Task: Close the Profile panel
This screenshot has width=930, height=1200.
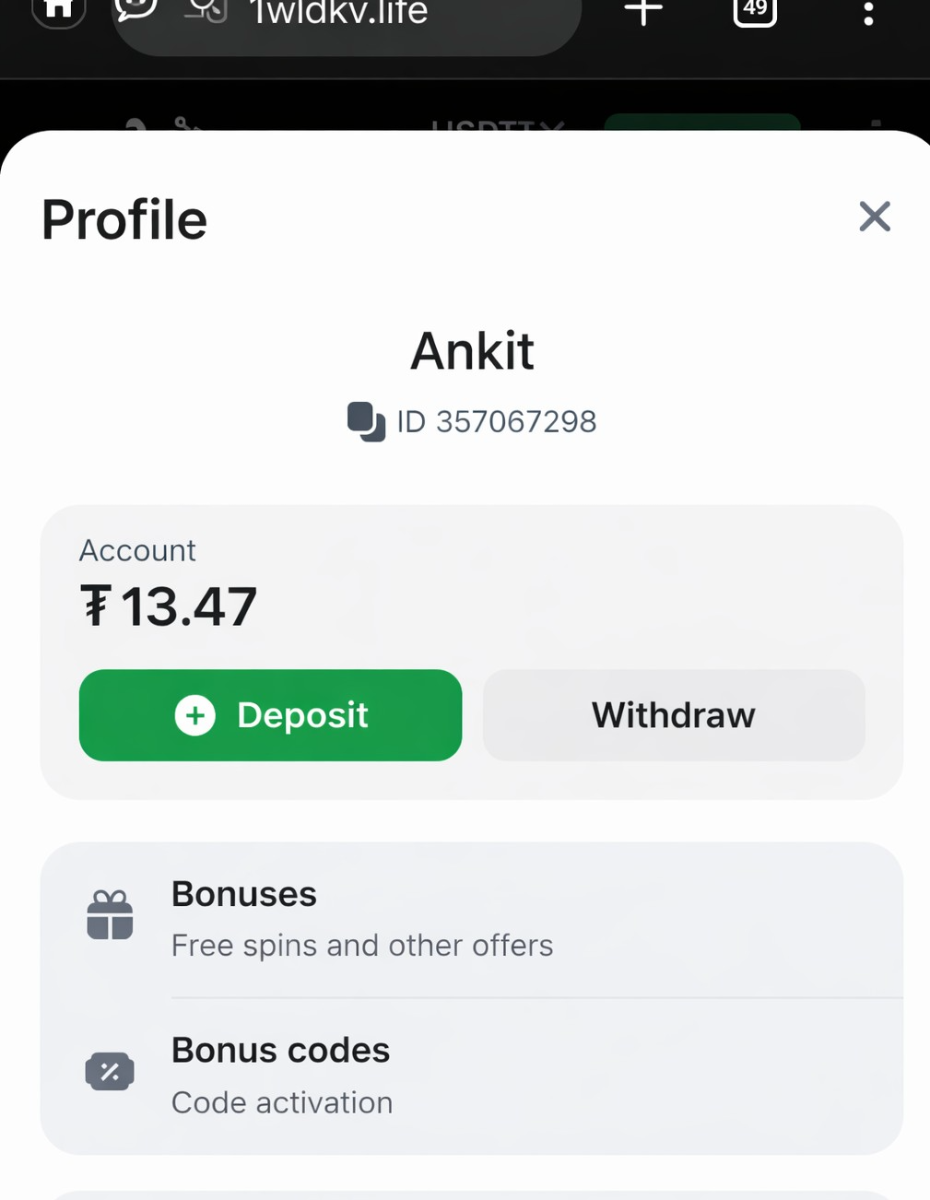Action: [x=874, y=217]
